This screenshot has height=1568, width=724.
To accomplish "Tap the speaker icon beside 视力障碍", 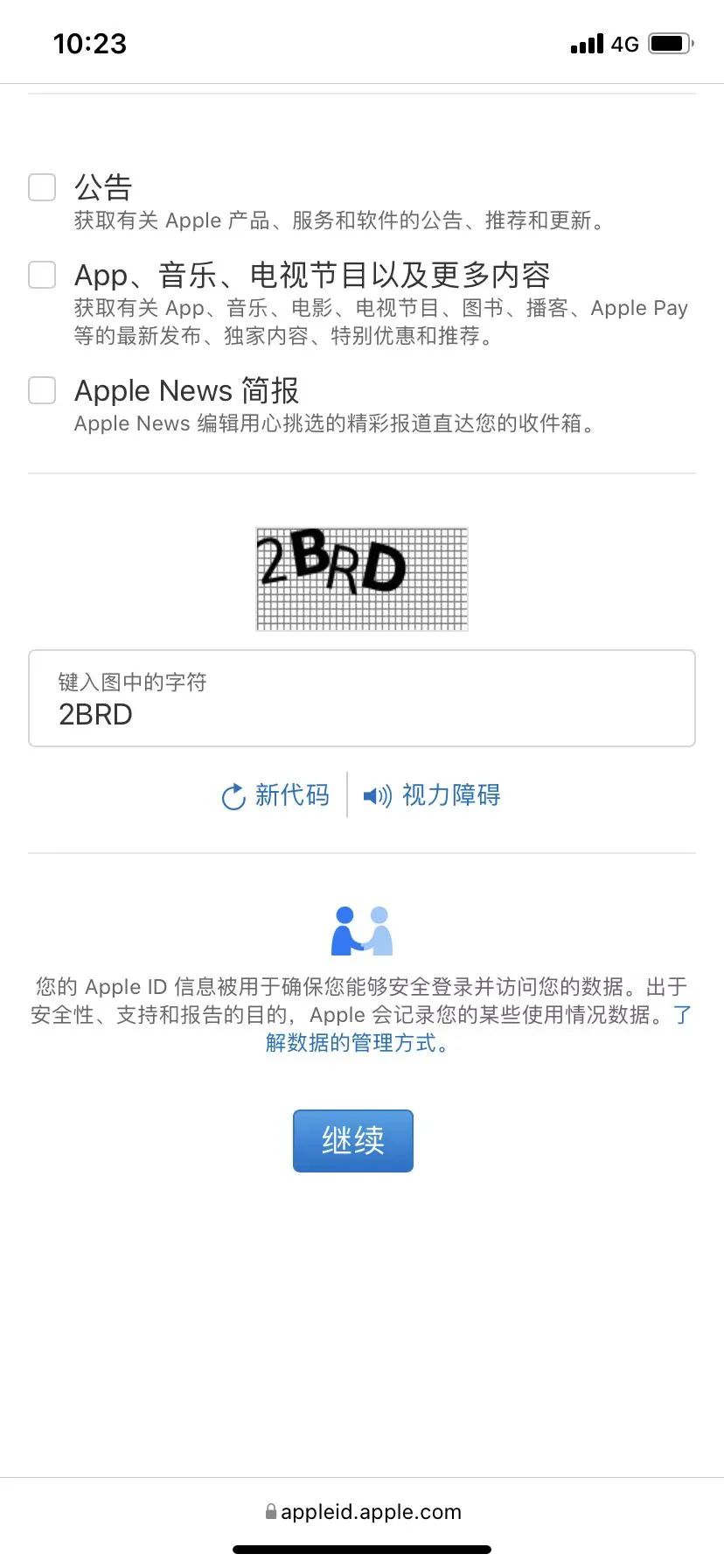I will point(375,795).
